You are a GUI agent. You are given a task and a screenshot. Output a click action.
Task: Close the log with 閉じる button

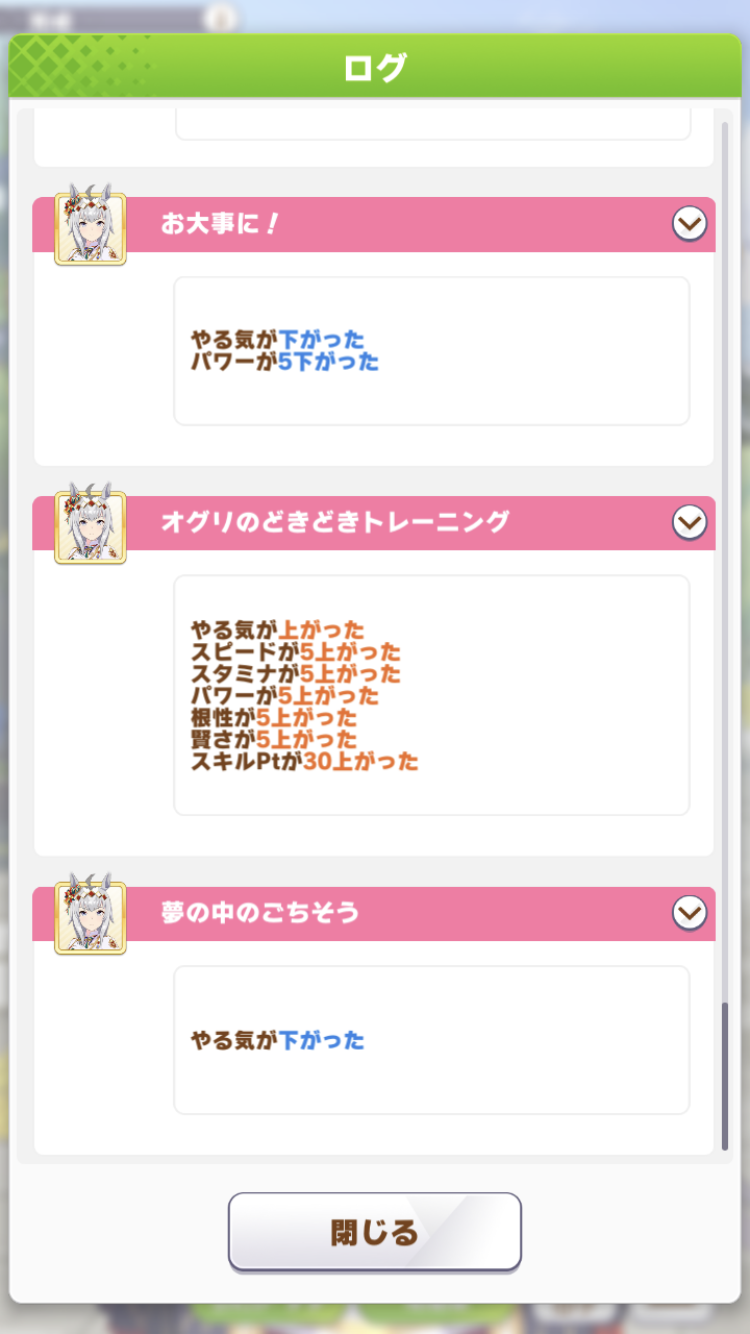(x=375, y=1232)
